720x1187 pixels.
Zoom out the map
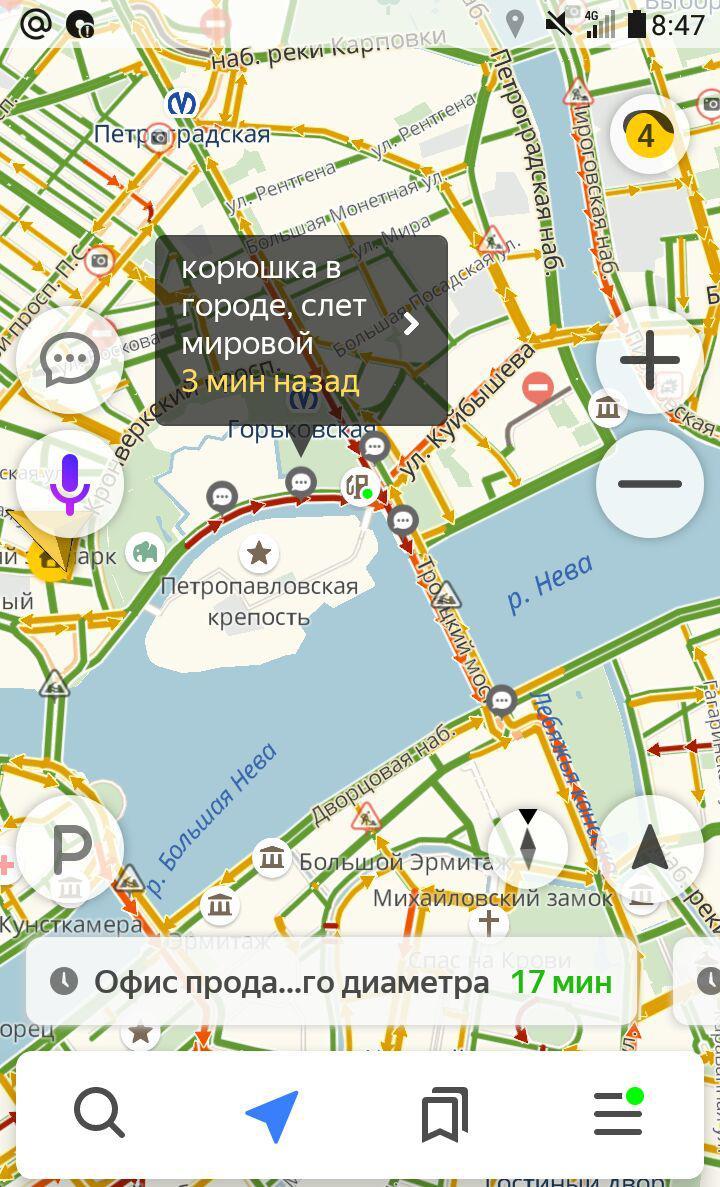[x=650, y=484]
